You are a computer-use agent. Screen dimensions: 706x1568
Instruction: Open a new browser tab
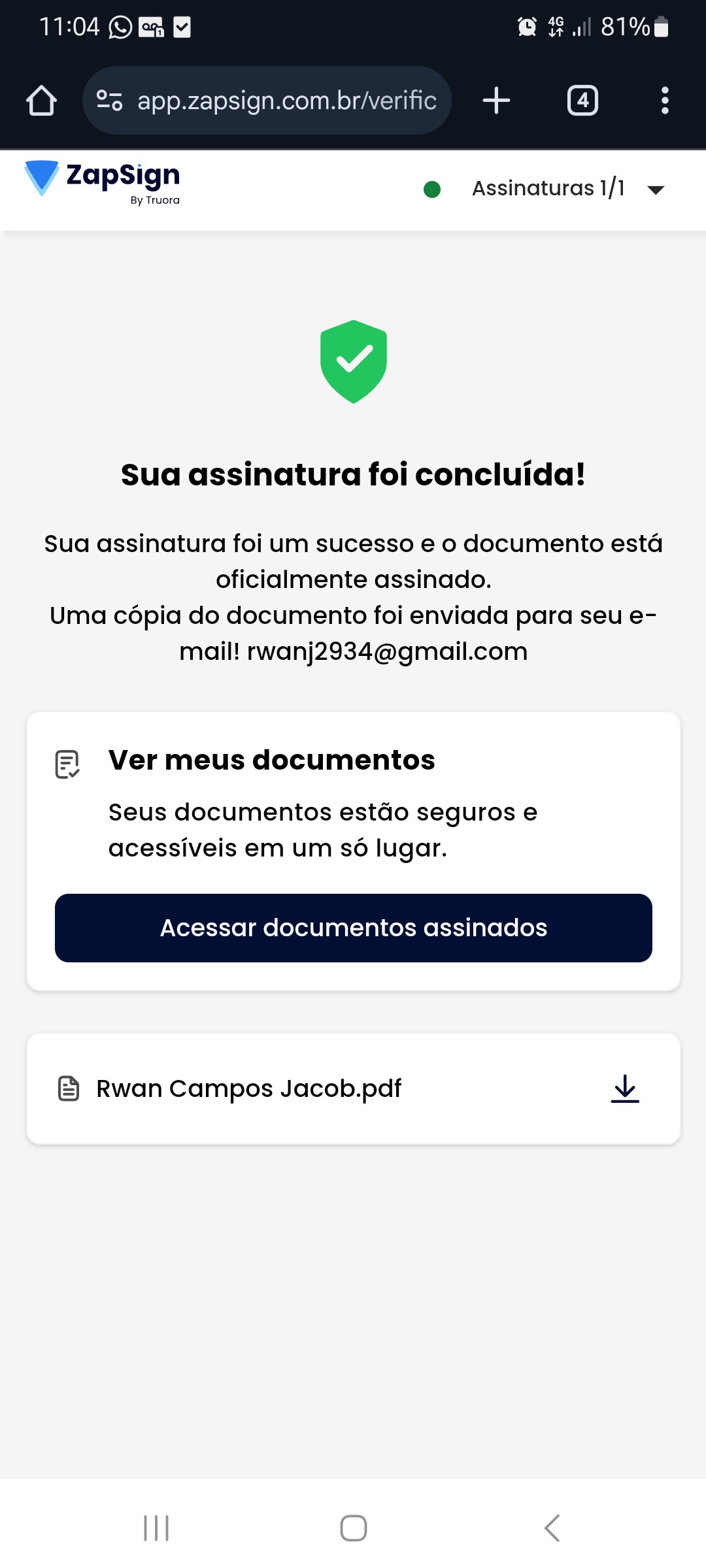point(496,101)
